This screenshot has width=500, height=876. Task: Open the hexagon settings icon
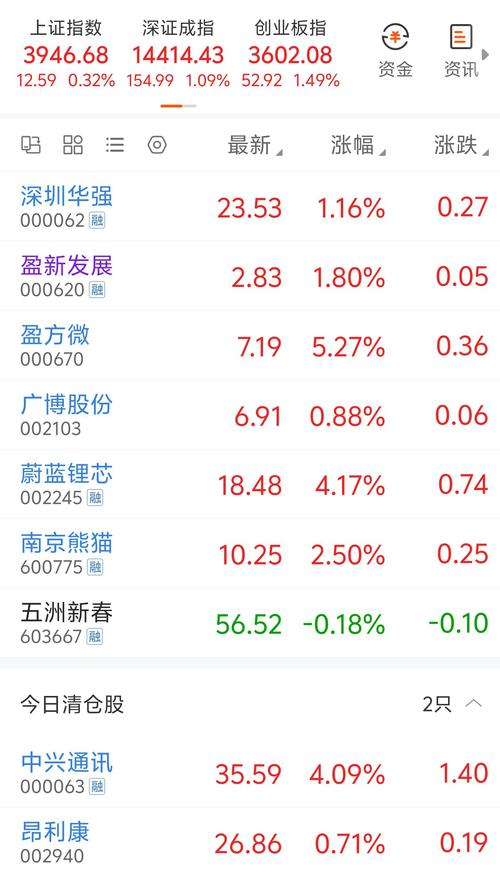tap(157, 145)
